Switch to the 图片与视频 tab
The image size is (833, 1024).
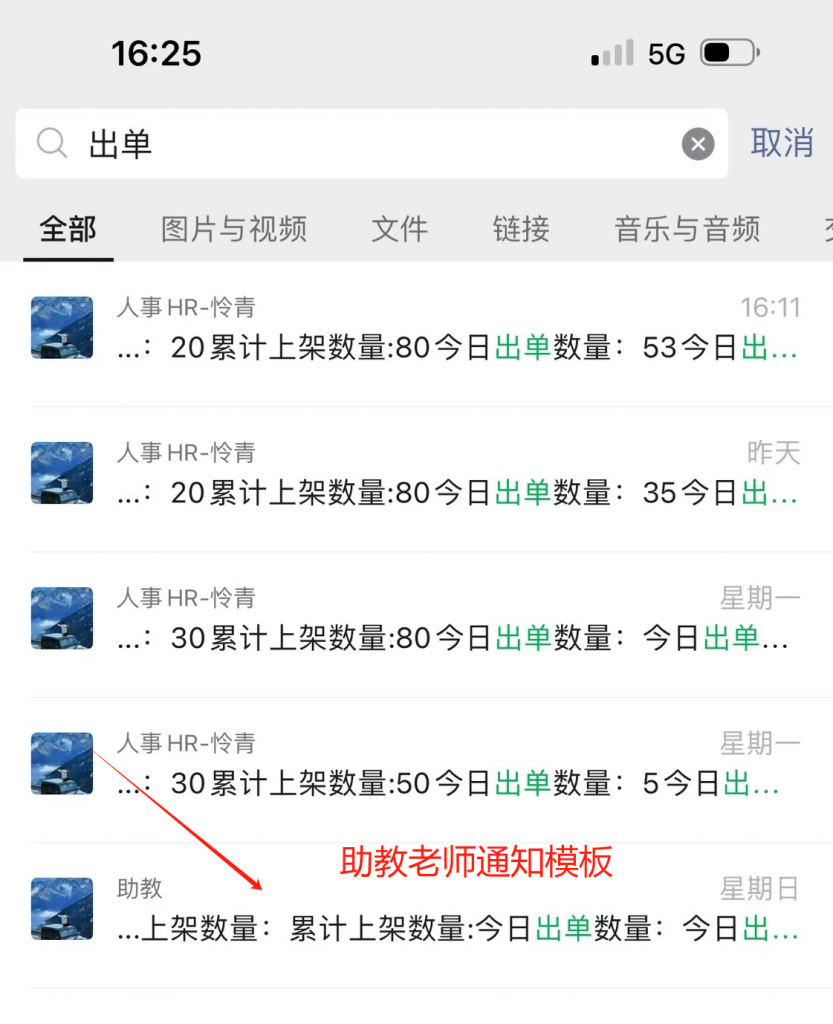[x=232, y=230]
